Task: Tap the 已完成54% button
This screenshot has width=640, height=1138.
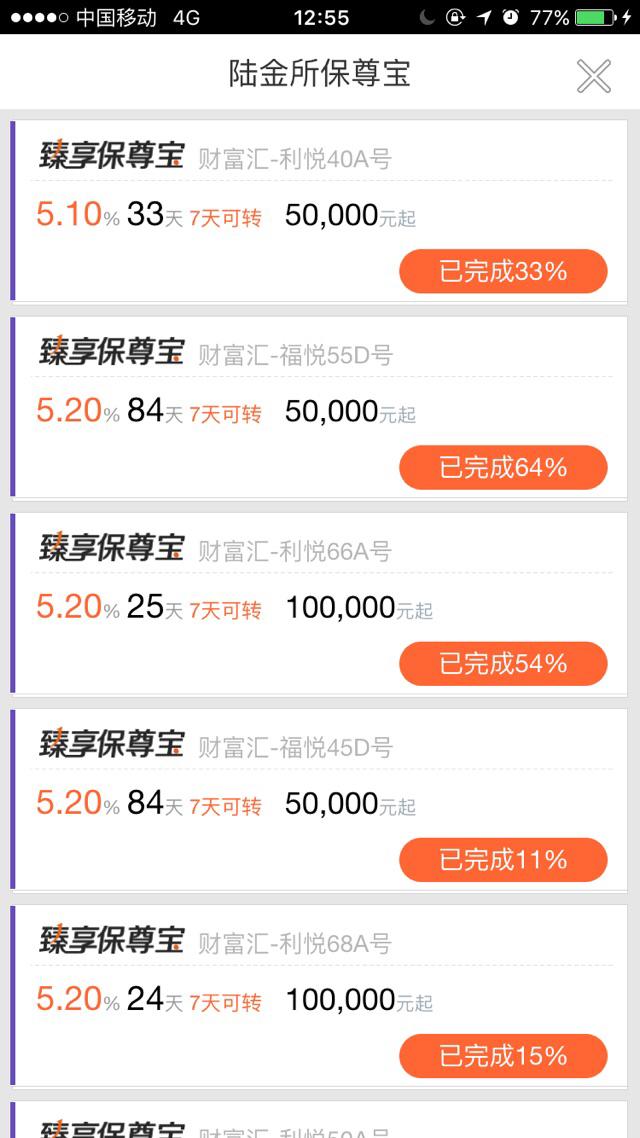Action: pyautogui.click(x=503, y=663)
